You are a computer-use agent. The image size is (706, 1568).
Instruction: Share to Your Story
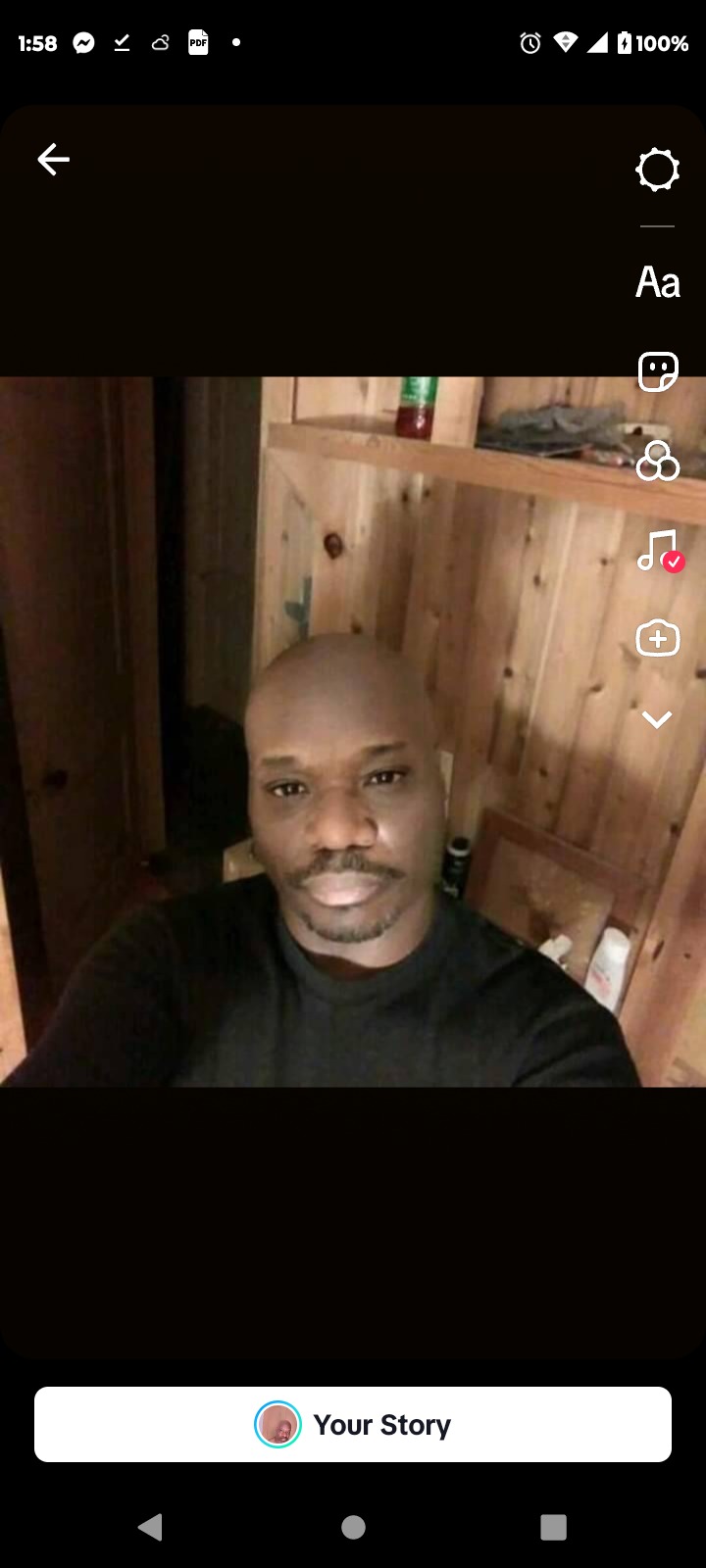click(353, 1424)
